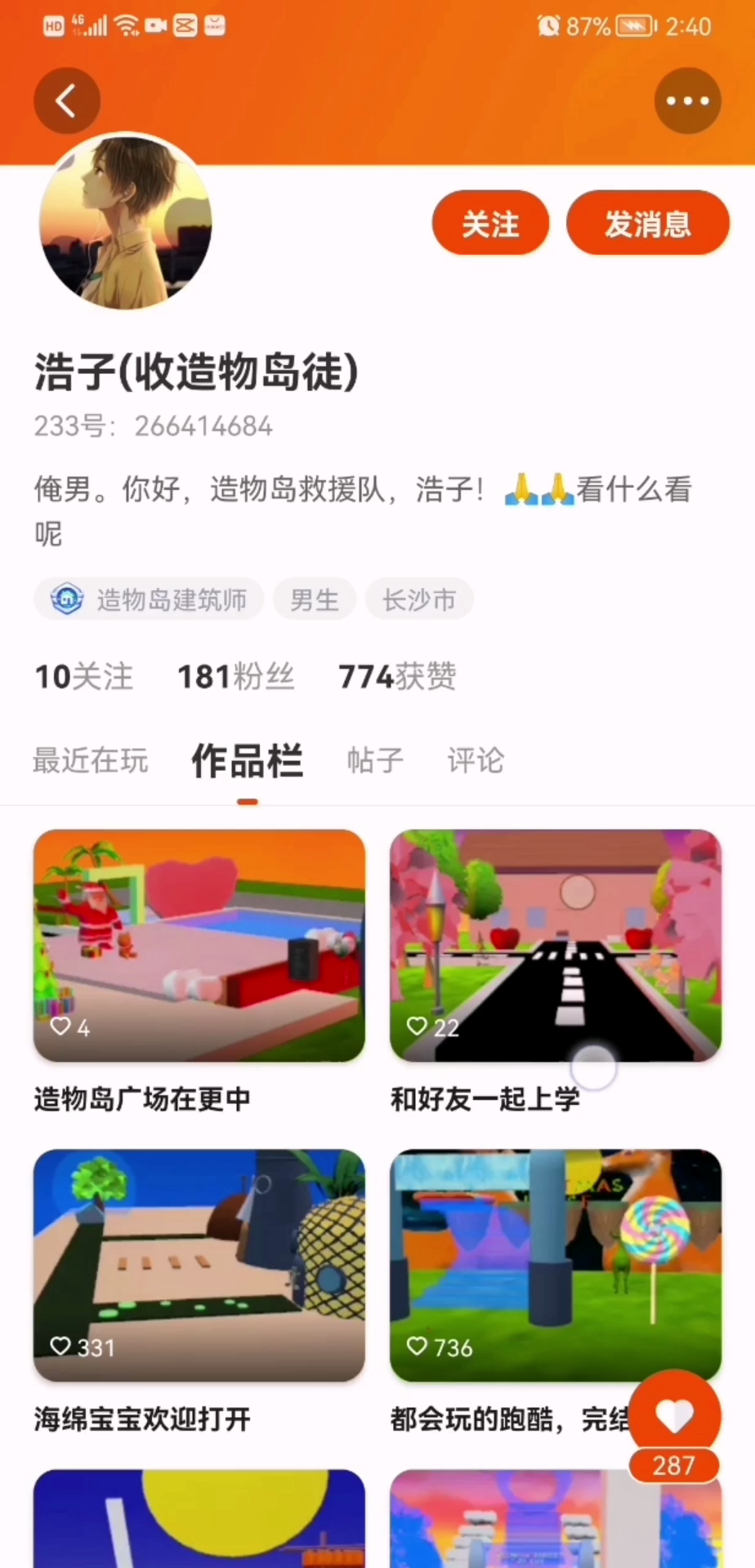Switch to the 帖子 tab
Screen dimensions: 755x1568
click(x=375, y=761)
